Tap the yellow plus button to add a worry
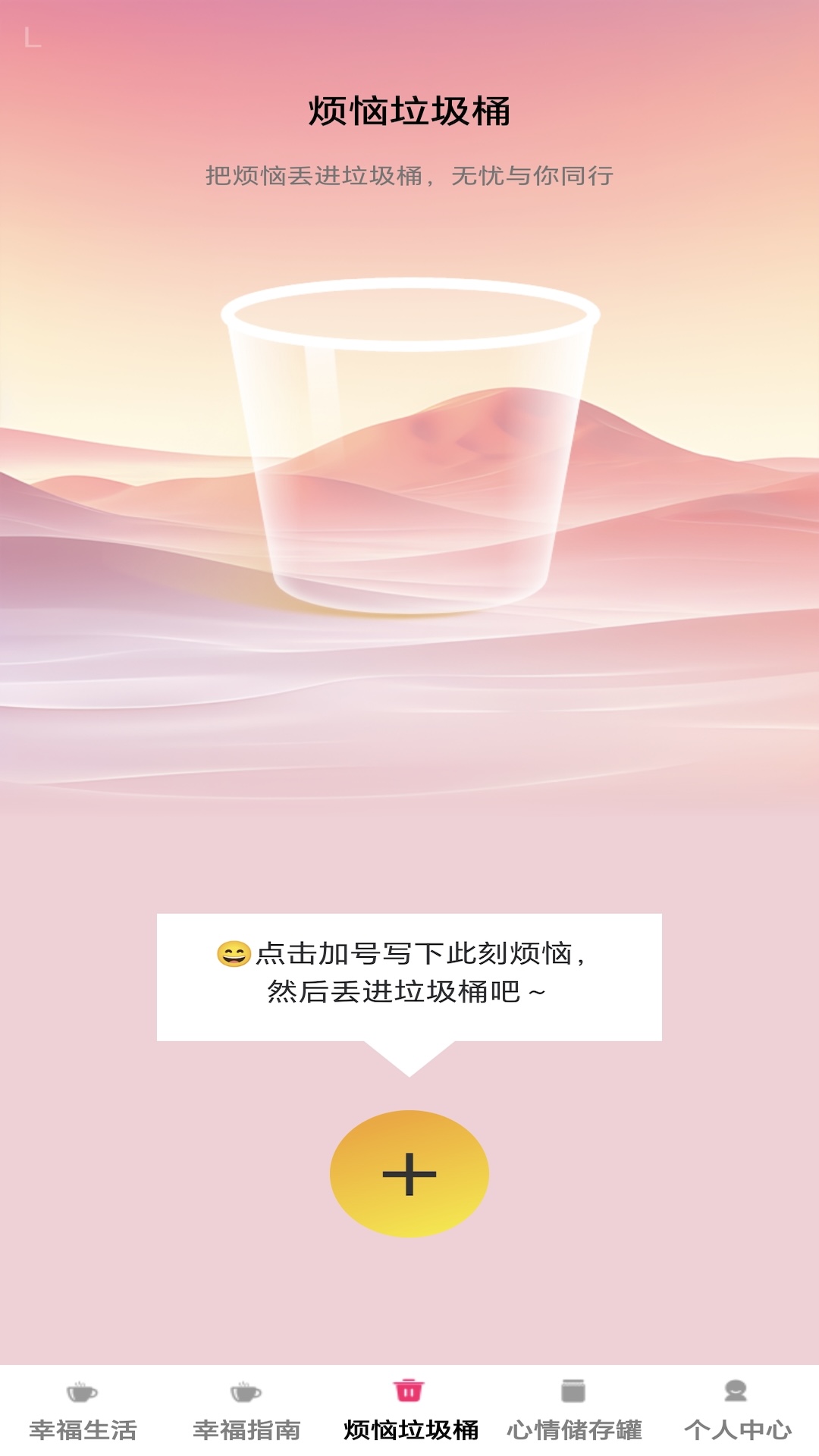 pos(409,1174)
